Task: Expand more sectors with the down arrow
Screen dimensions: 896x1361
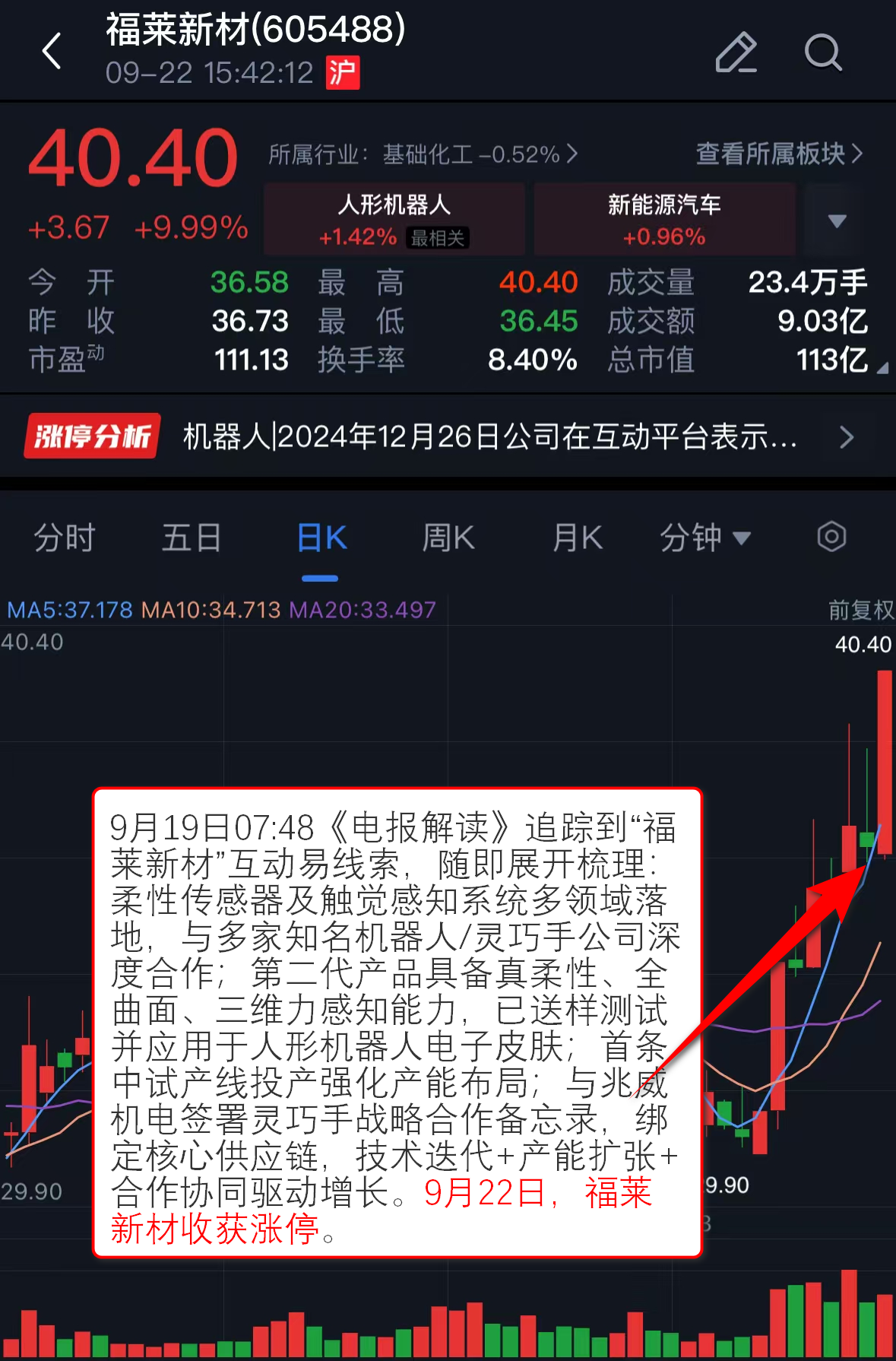Action: [837, 220]
